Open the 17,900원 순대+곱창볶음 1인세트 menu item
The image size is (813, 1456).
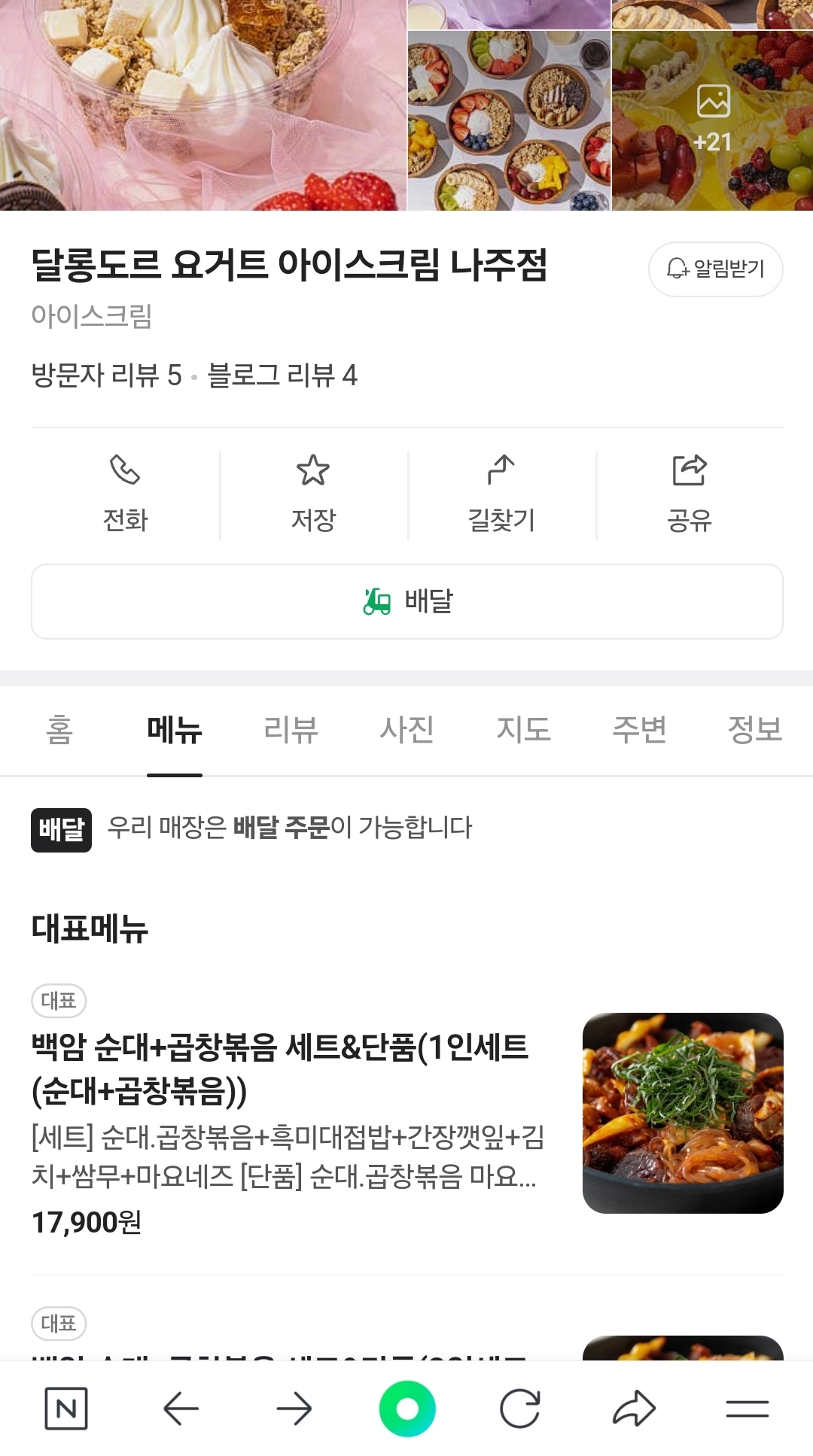[x=406, y=1113]
